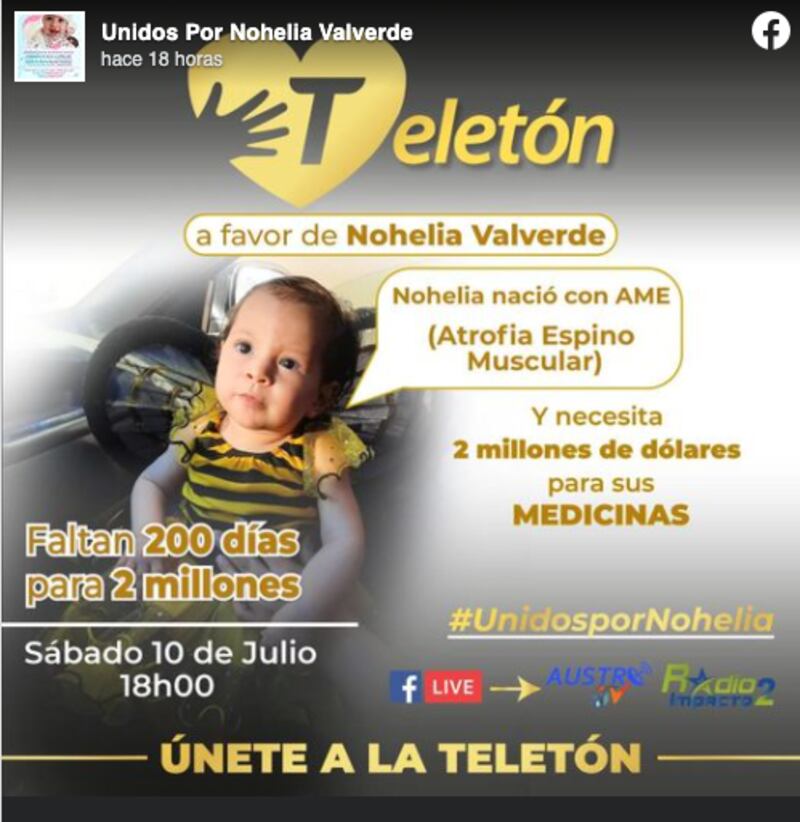The image size is (800, 822).
Task: Tap the page's profile picture thumbnail
Action: (49, 47)
